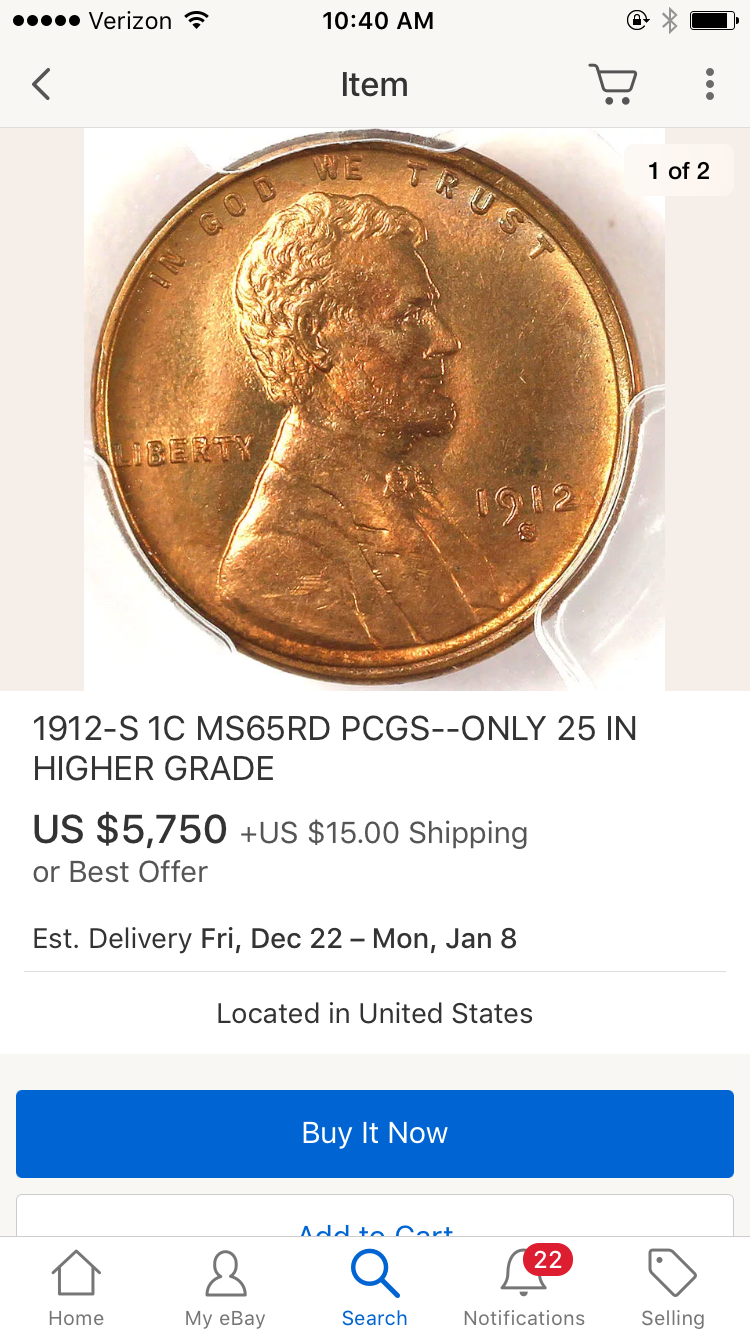Tap the Buy It Now button
Screen dimensions: 750x1334
[374, 1133]
